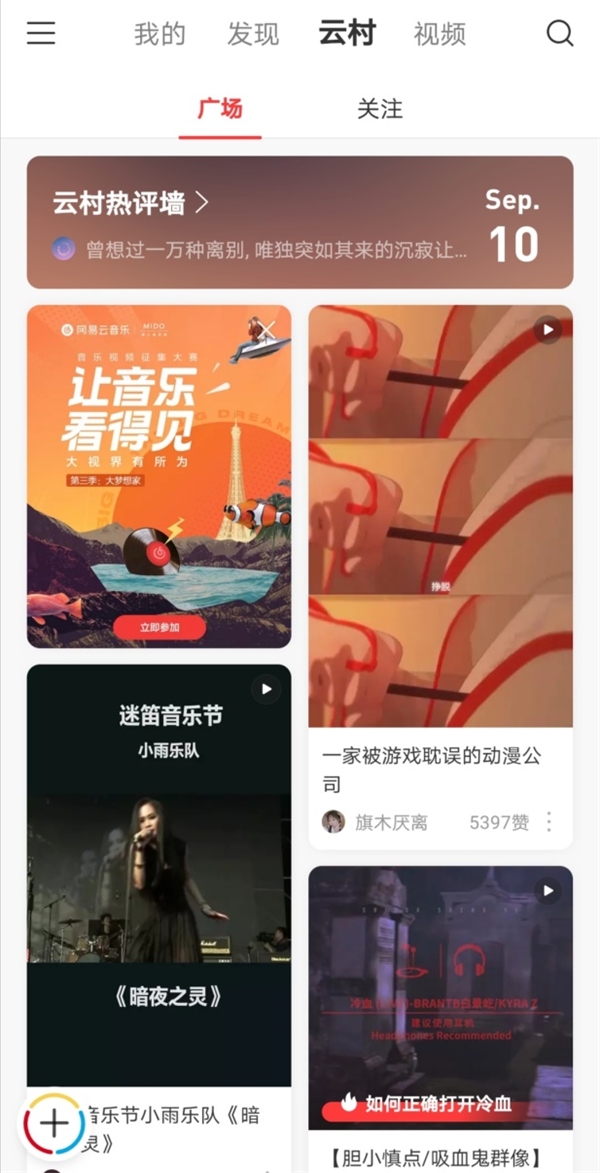Switch to the 我的 tab
This screenshot has width=600, height=1173.
coord(160,34)
